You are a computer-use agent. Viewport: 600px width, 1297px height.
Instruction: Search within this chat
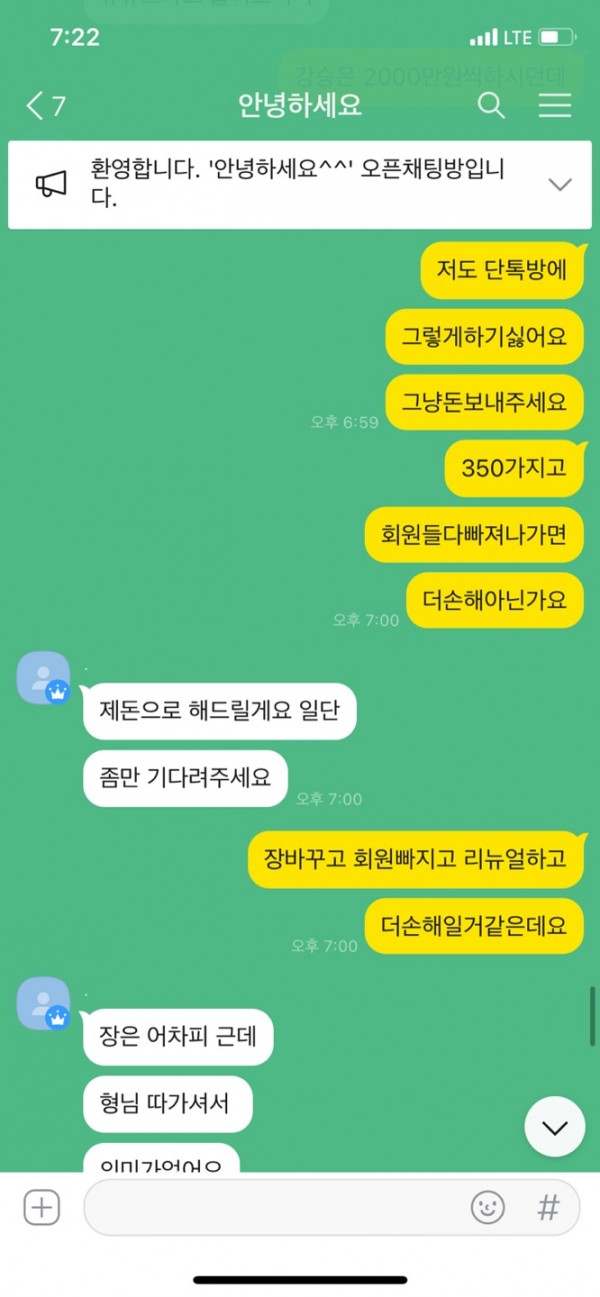(491, 105)
